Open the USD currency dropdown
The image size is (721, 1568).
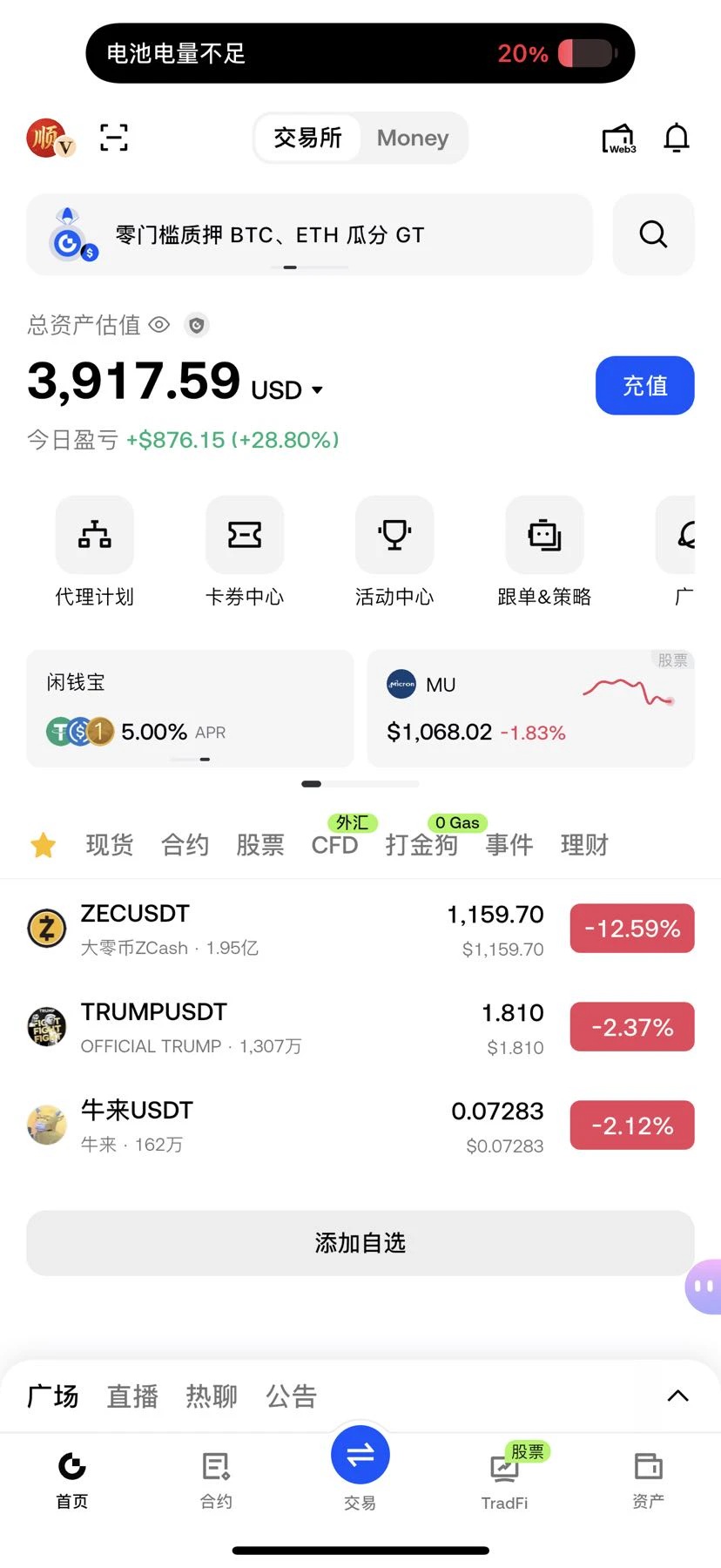287,389
